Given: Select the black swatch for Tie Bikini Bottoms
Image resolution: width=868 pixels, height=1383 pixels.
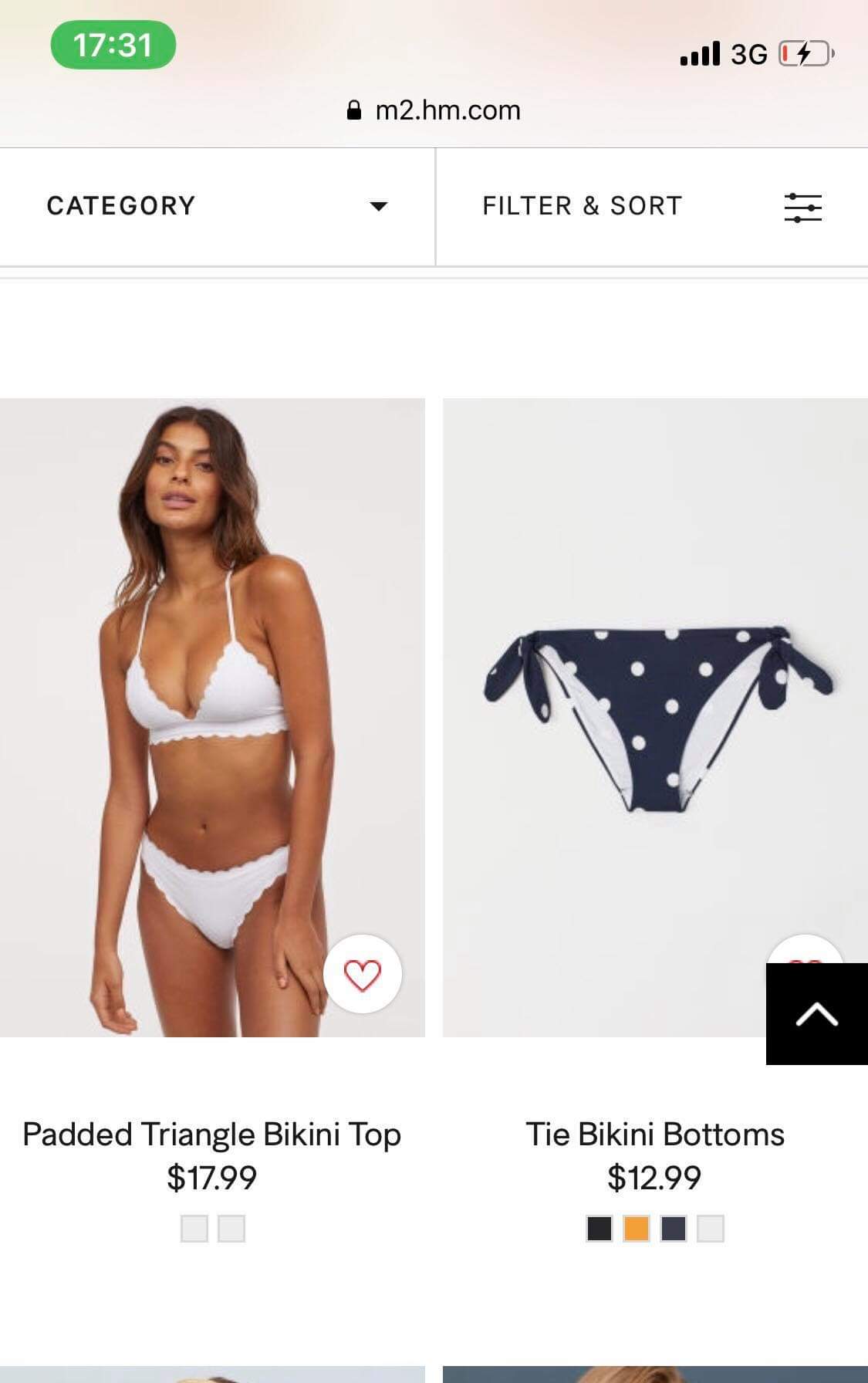Looking at the screenshot, I should (x=599, y=1228).
